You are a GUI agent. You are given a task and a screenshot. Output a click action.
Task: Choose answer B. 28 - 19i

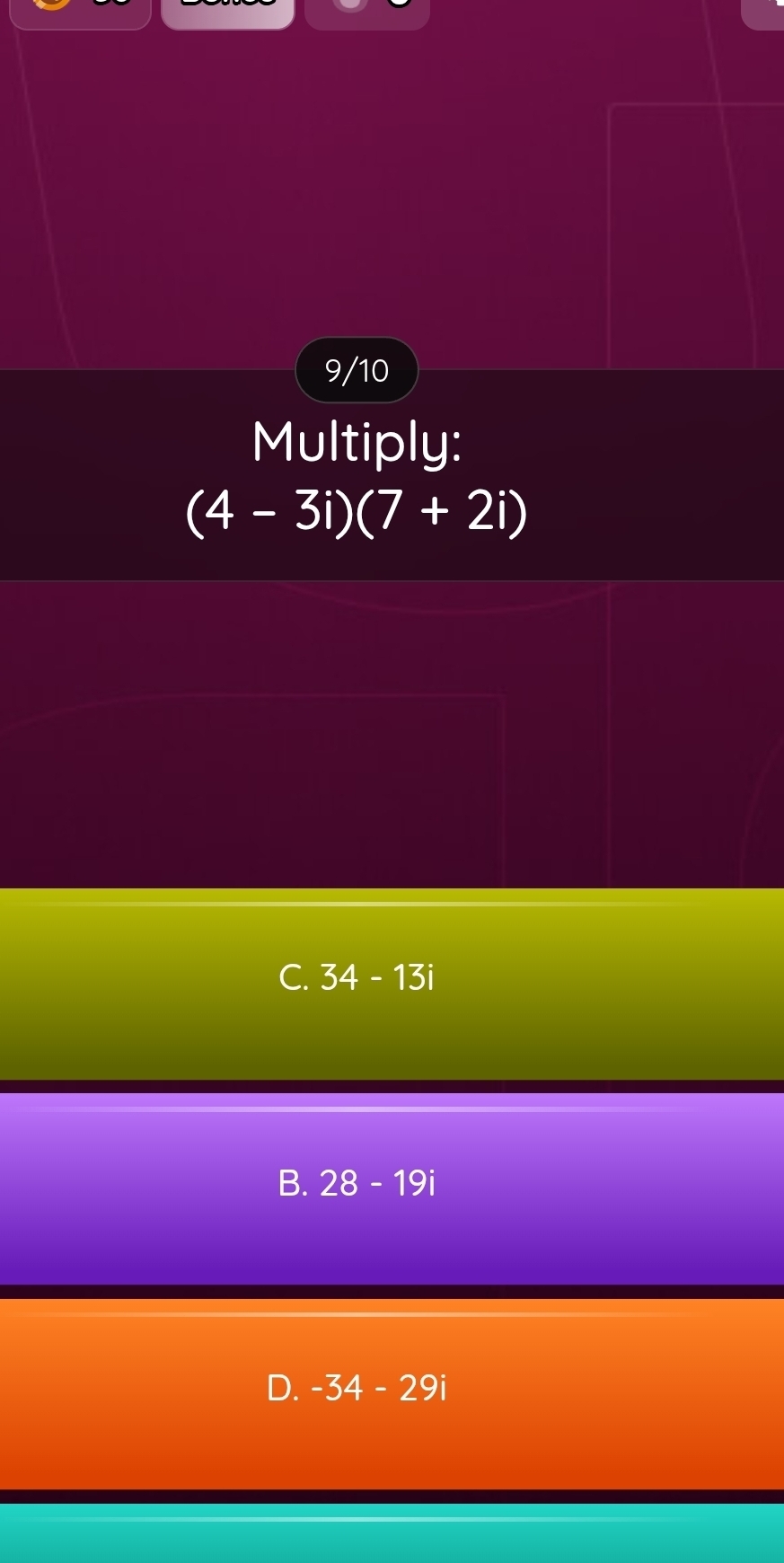[392, 1188]
